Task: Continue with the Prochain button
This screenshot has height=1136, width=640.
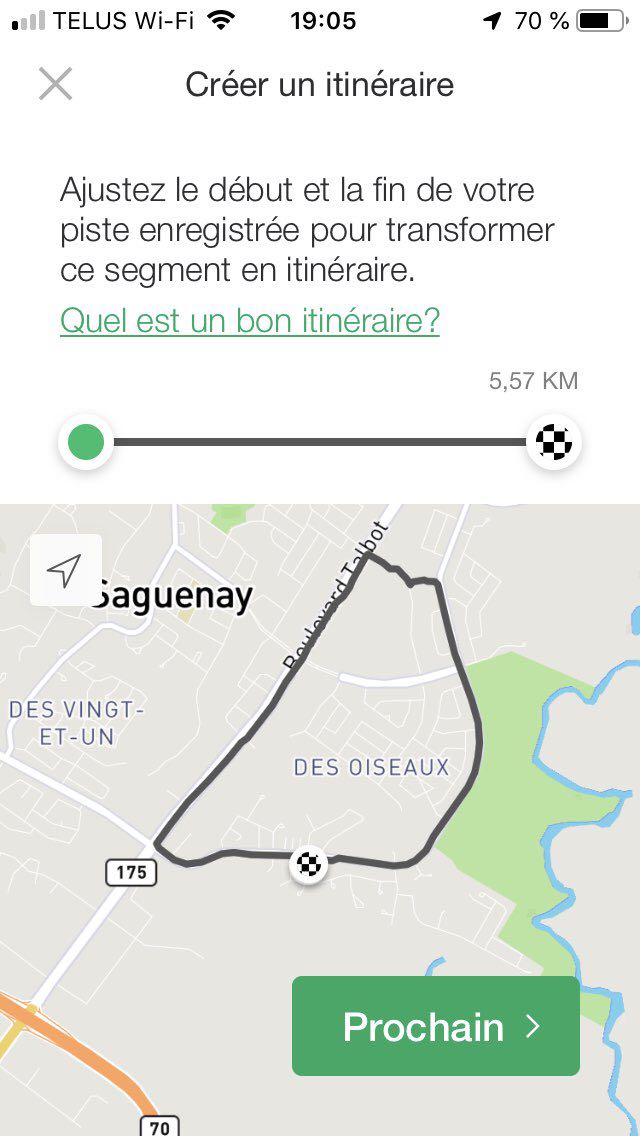Action: coord(436,1026)
